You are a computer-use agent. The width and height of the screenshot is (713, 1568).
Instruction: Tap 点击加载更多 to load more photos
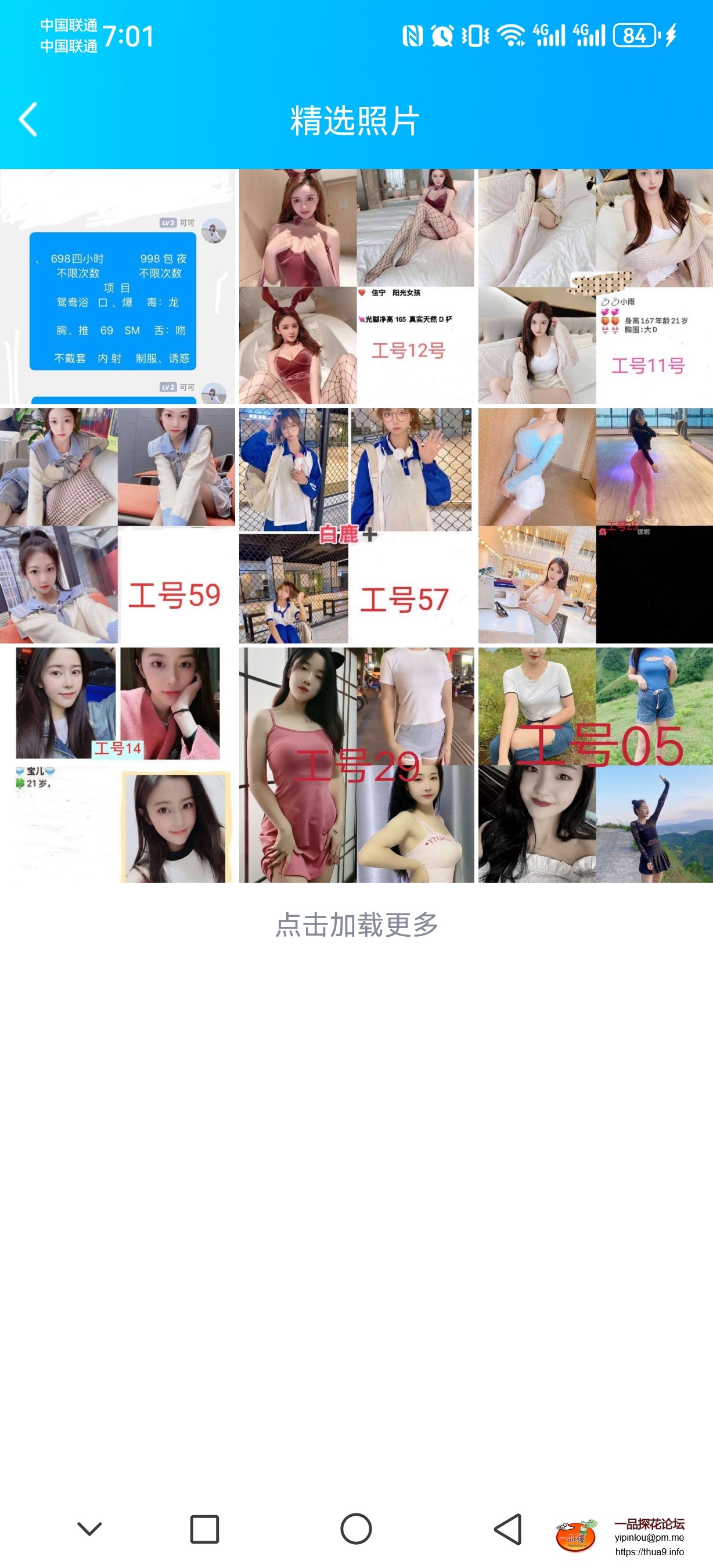point(356,926)
